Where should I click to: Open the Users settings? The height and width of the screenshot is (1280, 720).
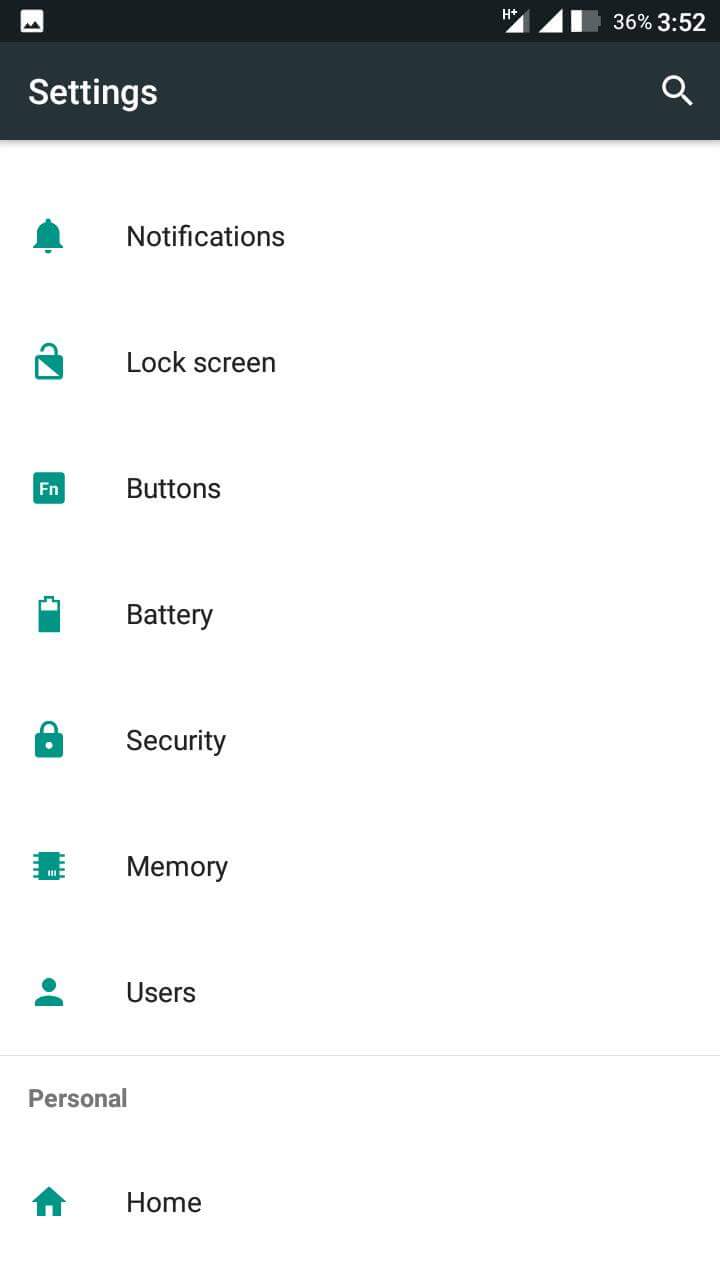tap(360, 992)
